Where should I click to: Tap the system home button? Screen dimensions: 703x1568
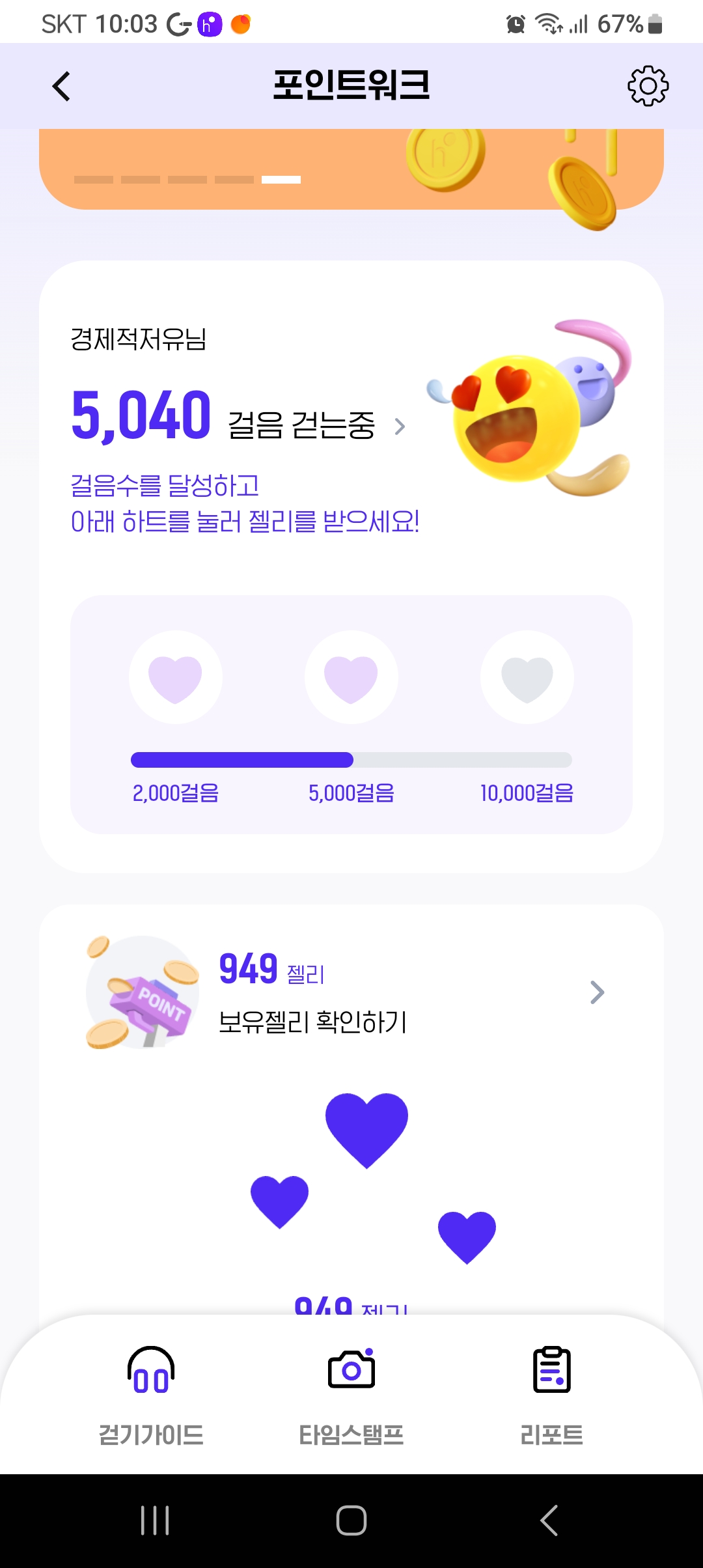pos(351,1521)
